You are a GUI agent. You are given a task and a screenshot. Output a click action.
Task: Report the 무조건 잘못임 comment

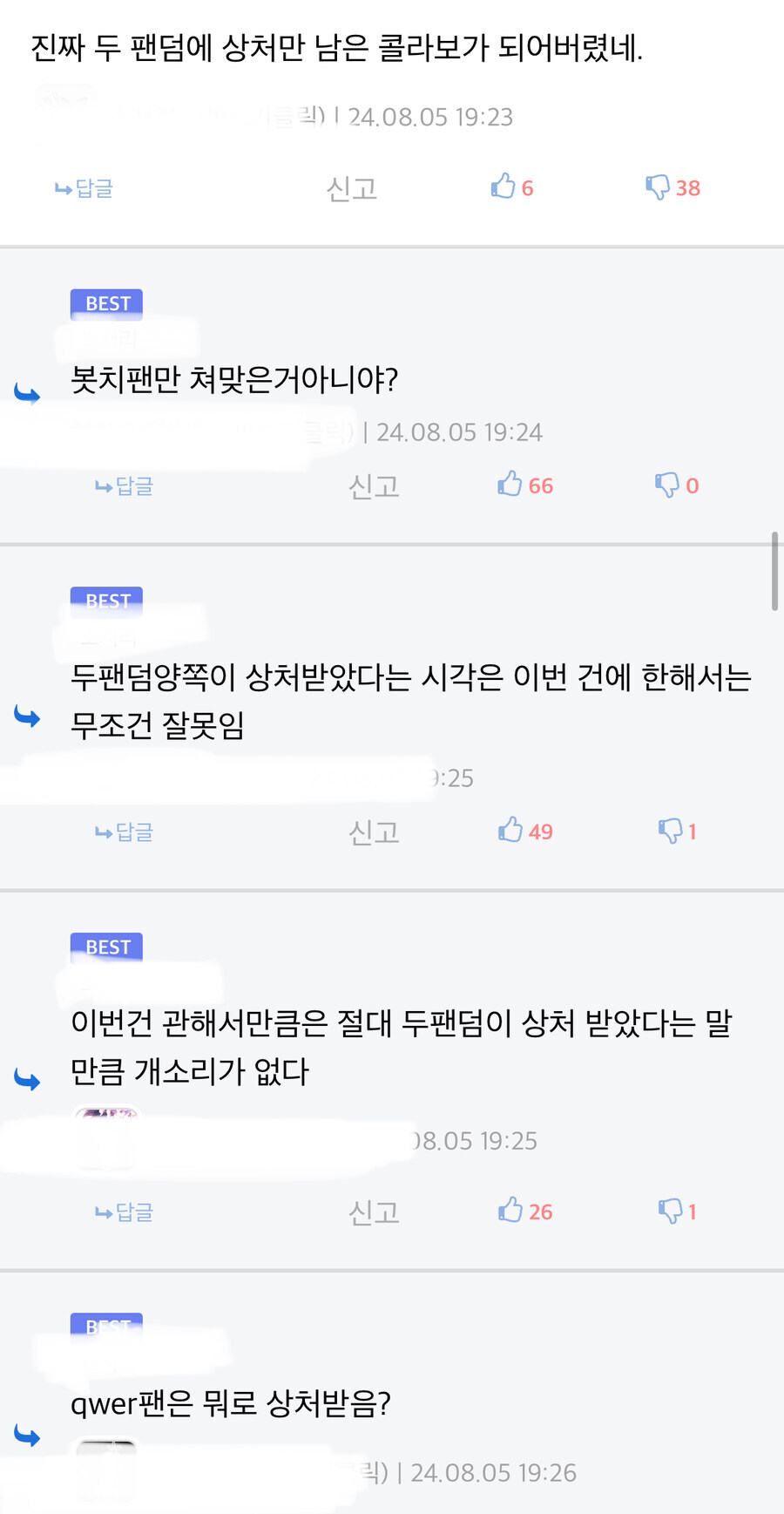pos(374,832)
